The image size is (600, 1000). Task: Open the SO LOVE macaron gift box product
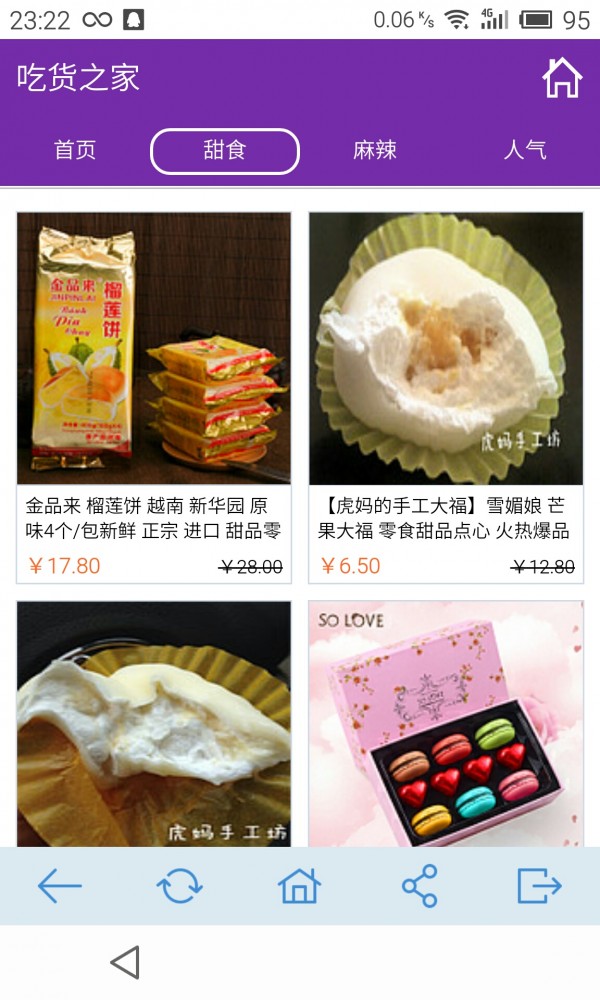[x=446, y=723]
